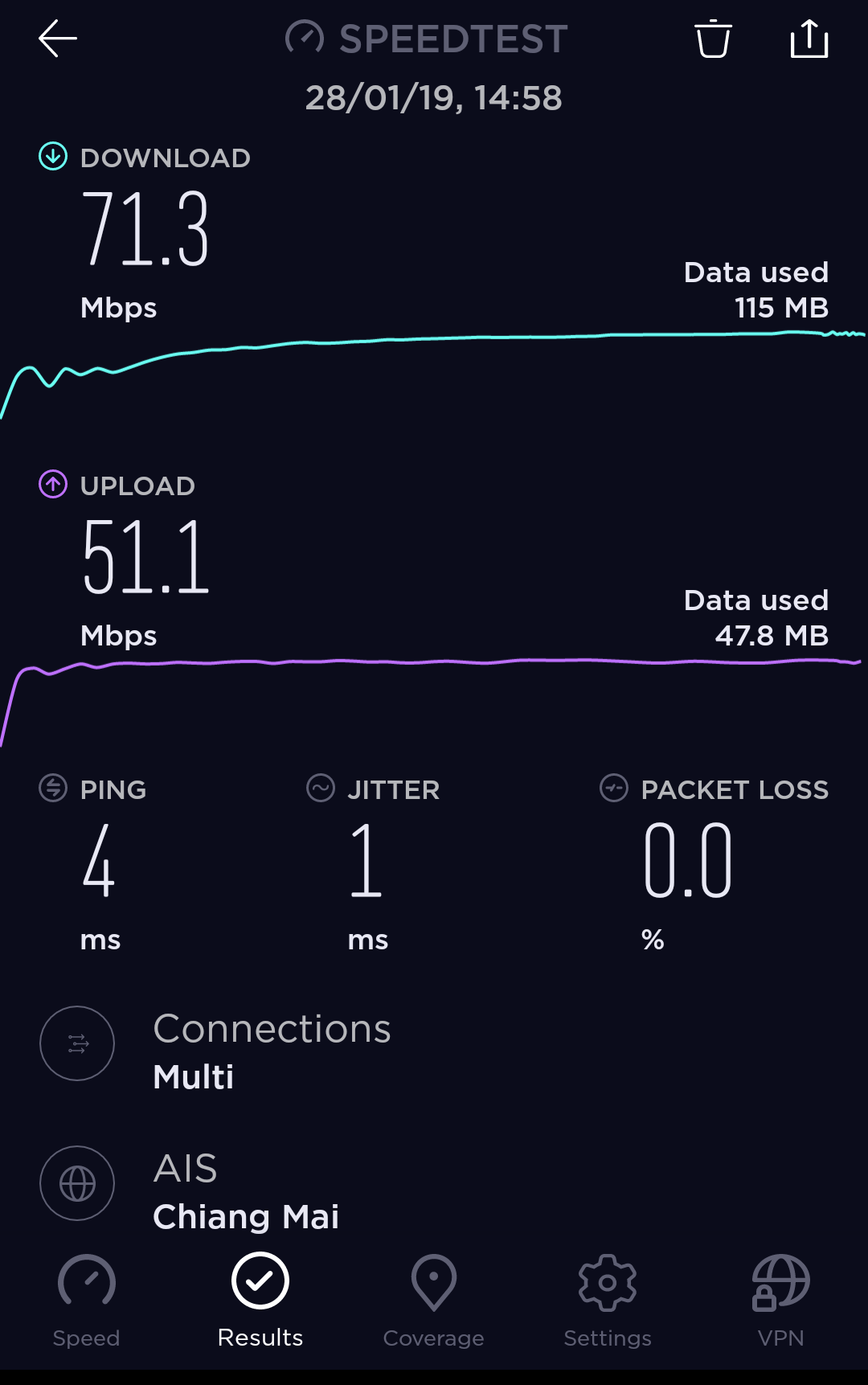Tap the Download arrow icon
868x1385 pixels.
pyautogui.click(x=52, y=158)
